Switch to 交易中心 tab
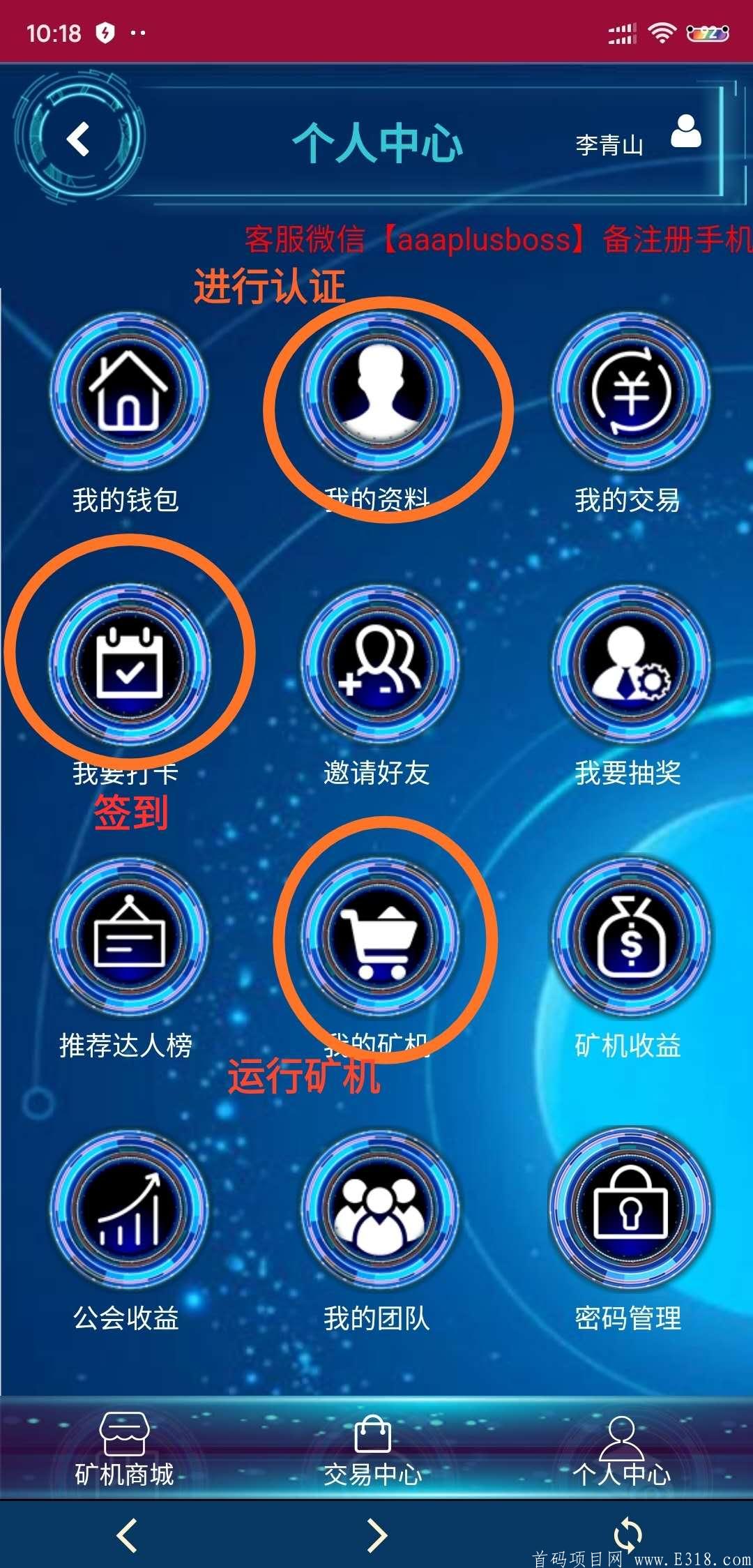This screenshot has width=753, height=1568. click(374, 1437)
